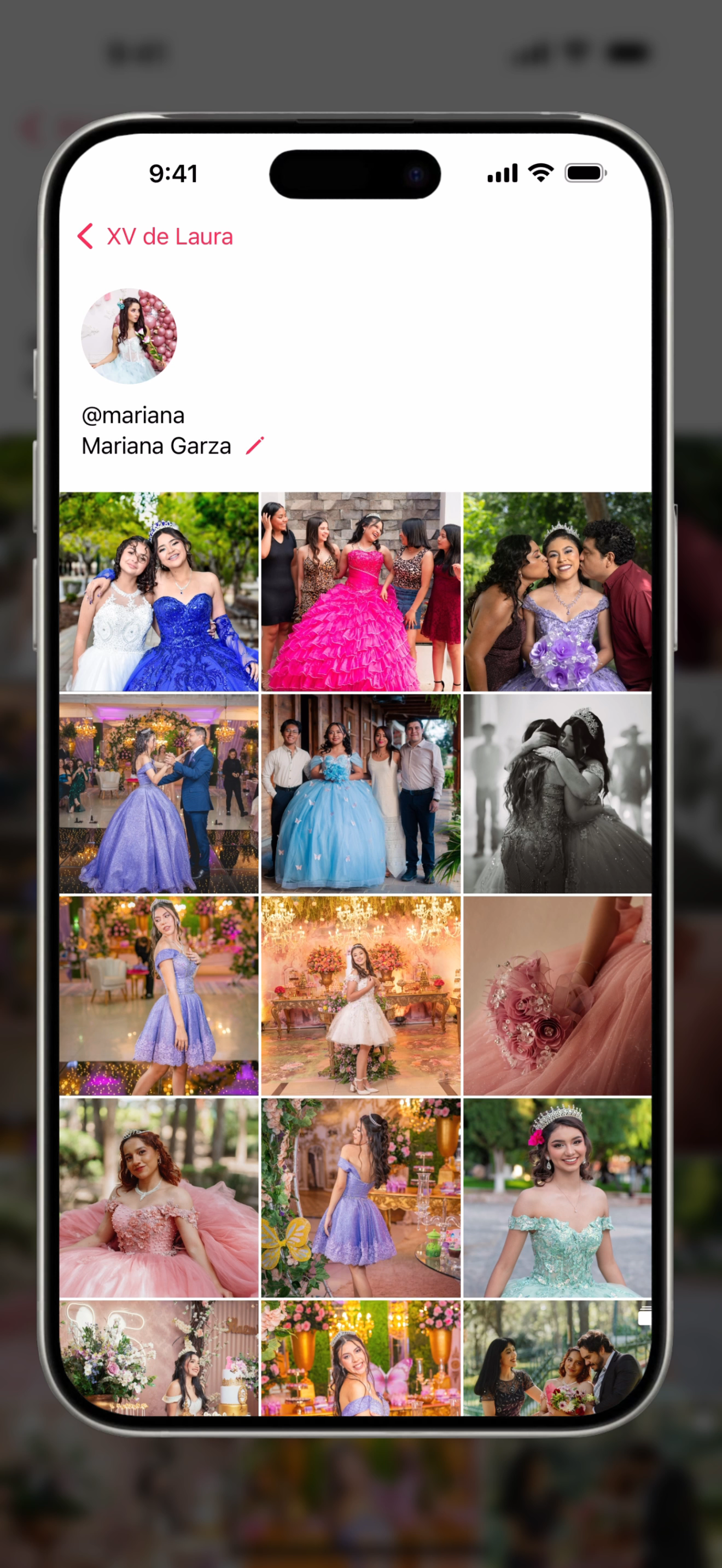Open the dance photo with man in blue suit
Viewport: 722px width, 1568px height.
[159, 793]
